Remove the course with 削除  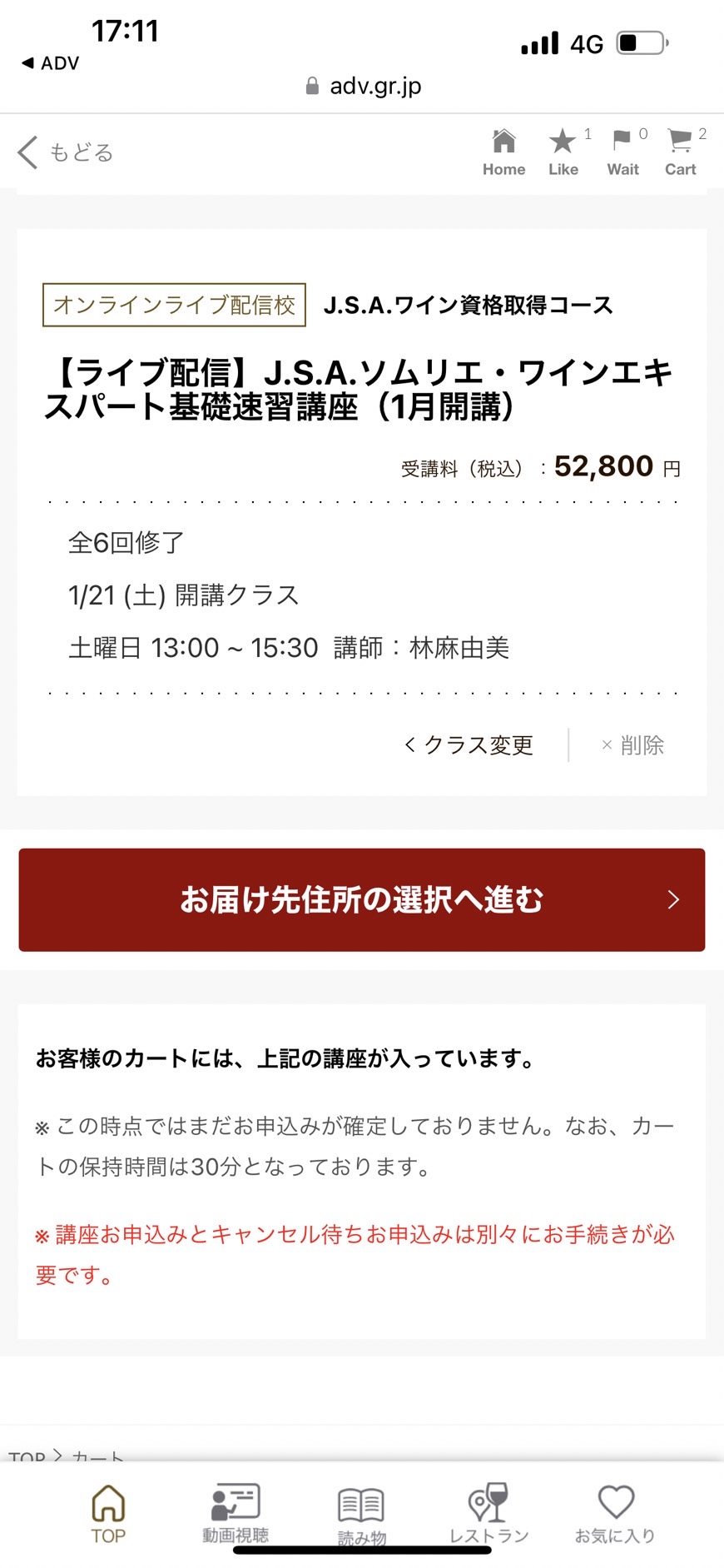coord(633,745)
